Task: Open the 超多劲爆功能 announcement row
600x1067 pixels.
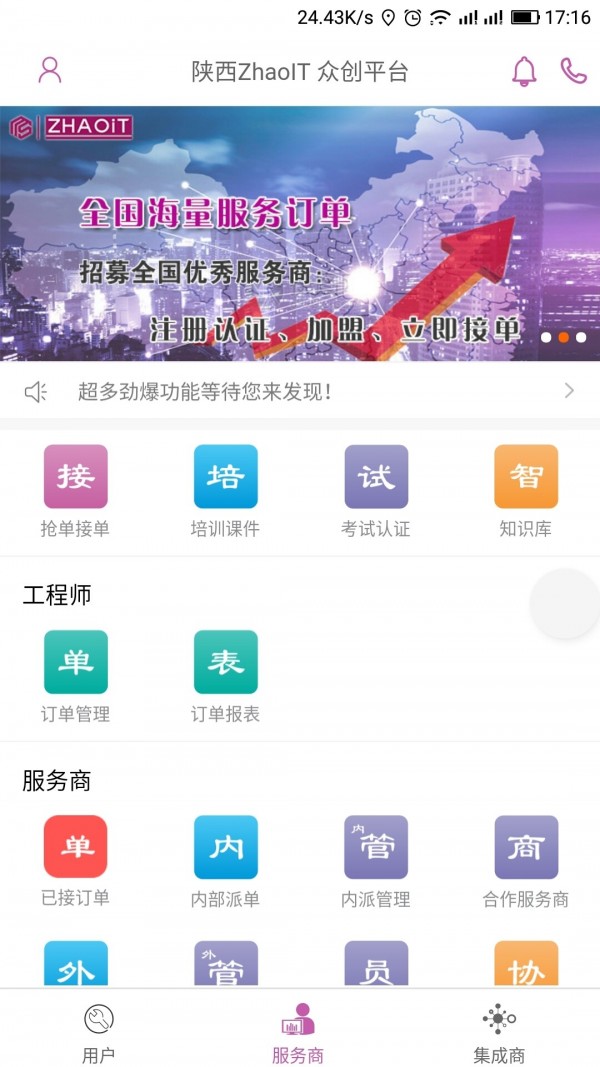Action: click(300, 391)
